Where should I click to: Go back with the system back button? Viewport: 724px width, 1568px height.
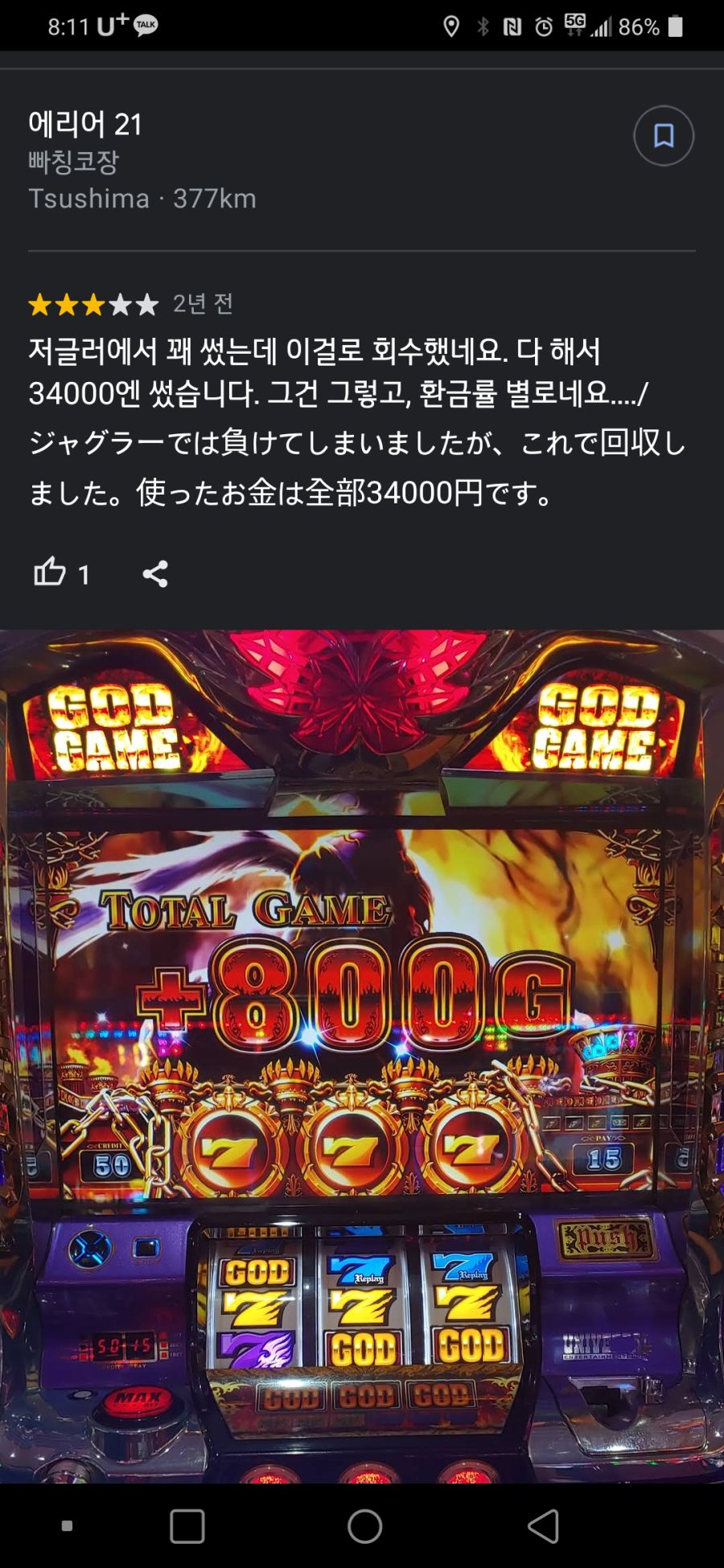click(x=544, y=1525)
